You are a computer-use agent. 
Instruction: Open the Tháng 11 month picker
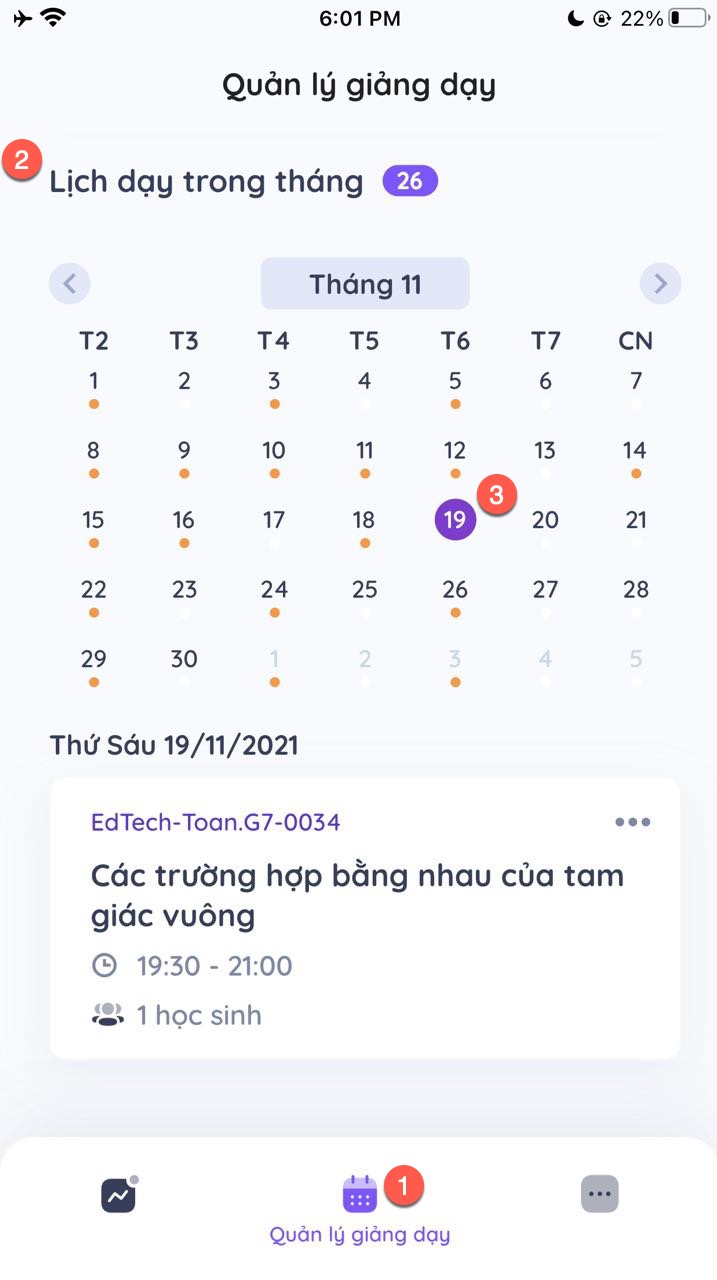365,284
